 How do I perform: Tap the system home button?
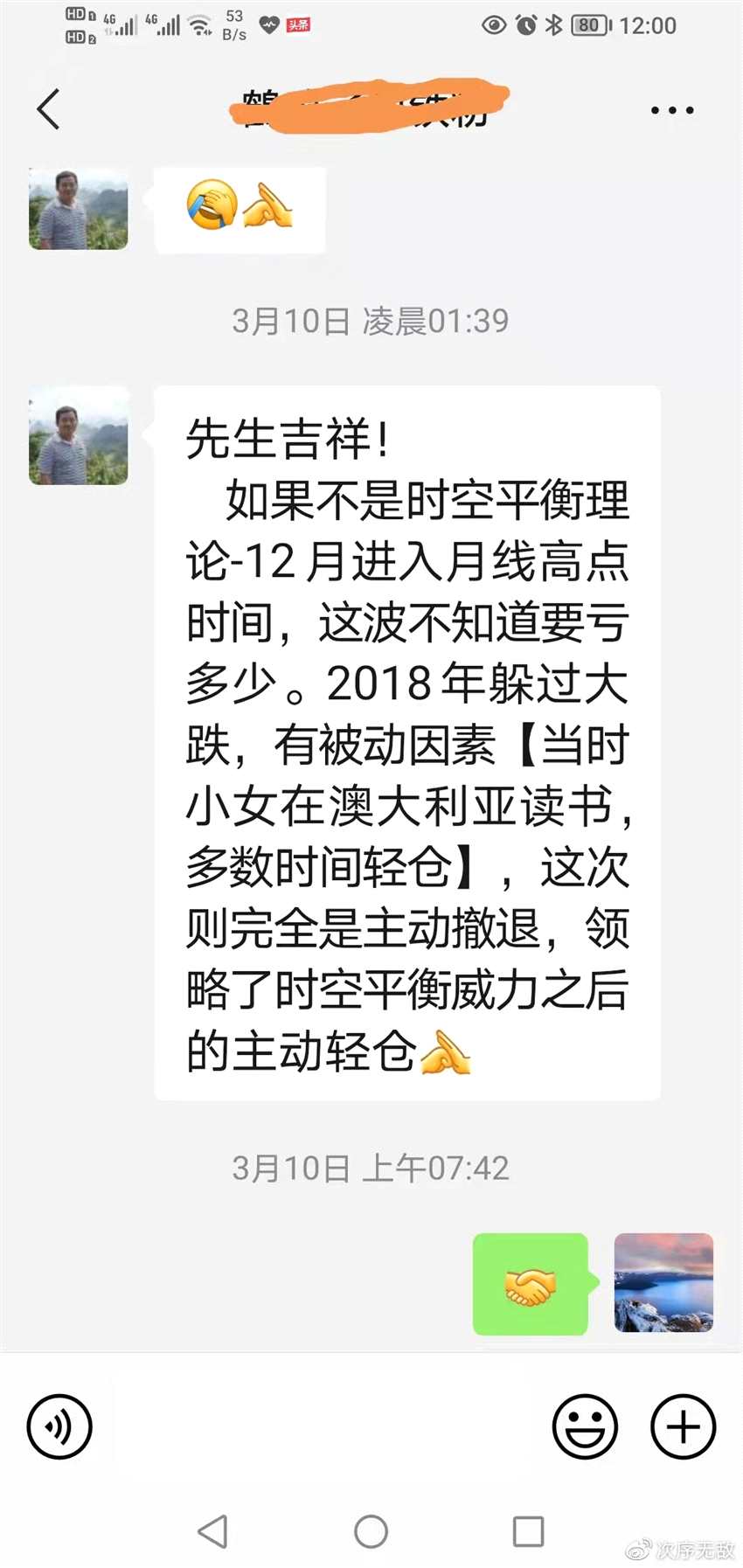(x=371, y=1531)
